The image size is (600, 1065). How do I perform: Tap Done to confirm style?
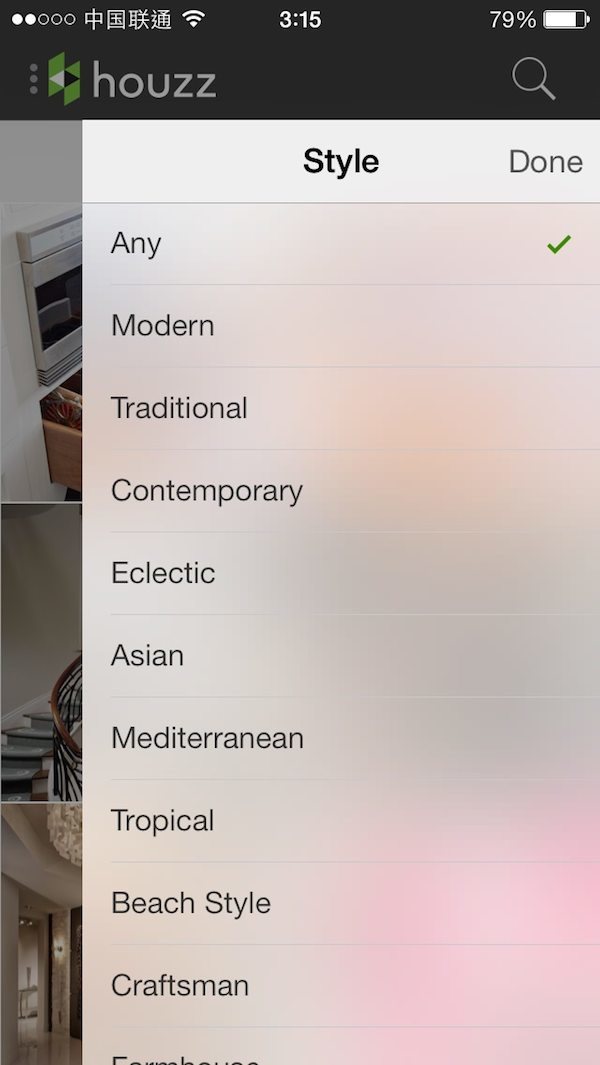[545, 162]
